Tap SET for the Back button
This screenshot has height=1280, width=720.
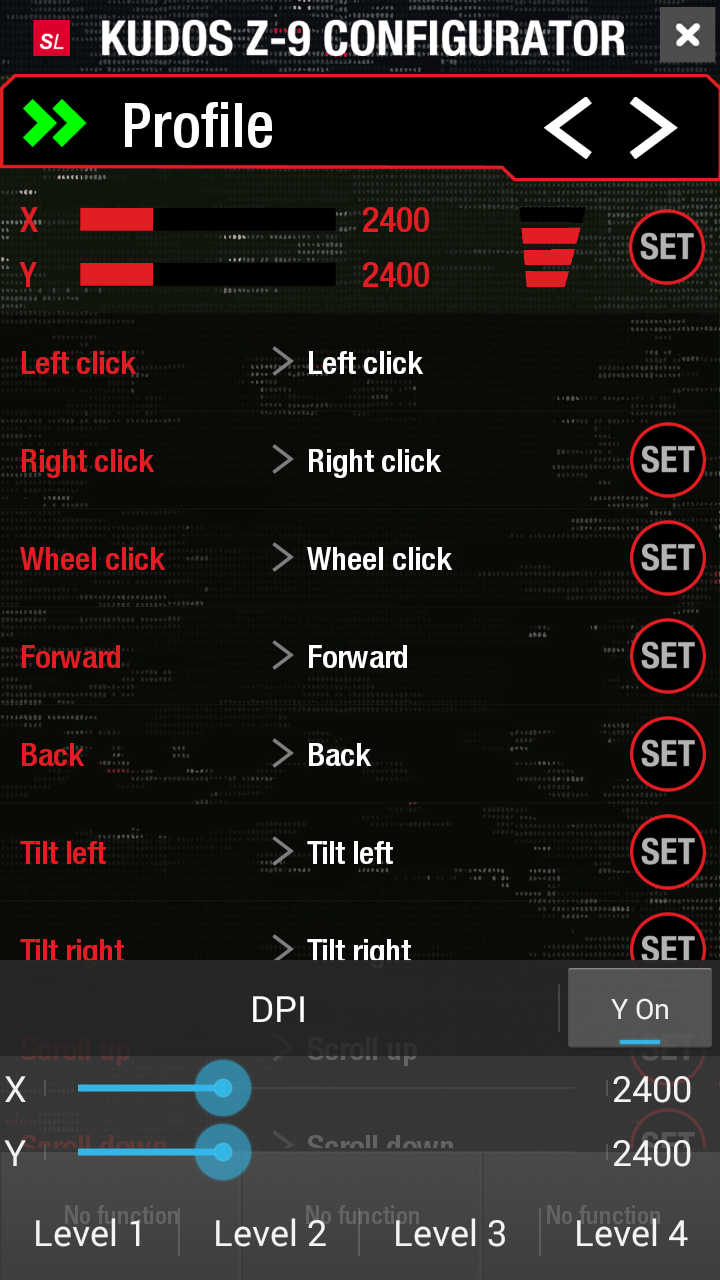pos(667,754)
